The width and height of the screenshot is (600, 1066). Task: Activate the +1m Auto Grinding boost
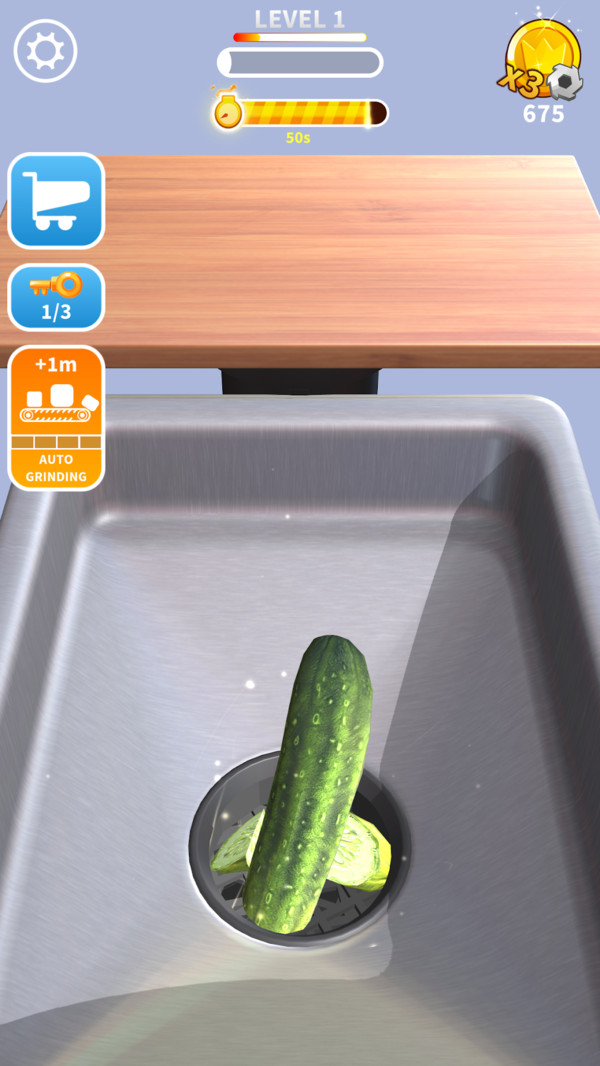[x=56, y=417]
